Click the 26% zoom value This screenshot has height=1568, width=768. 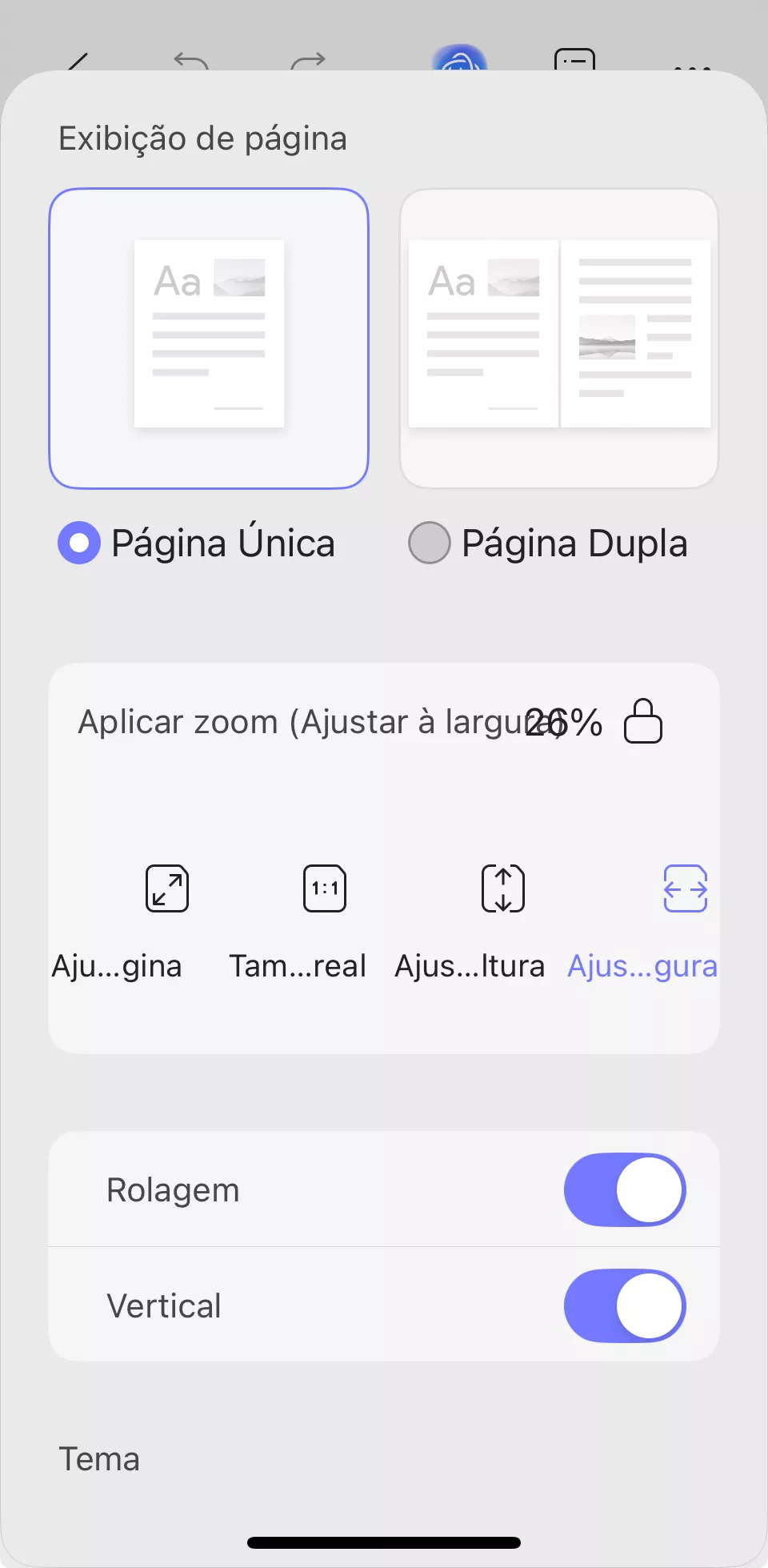(564, 721)
